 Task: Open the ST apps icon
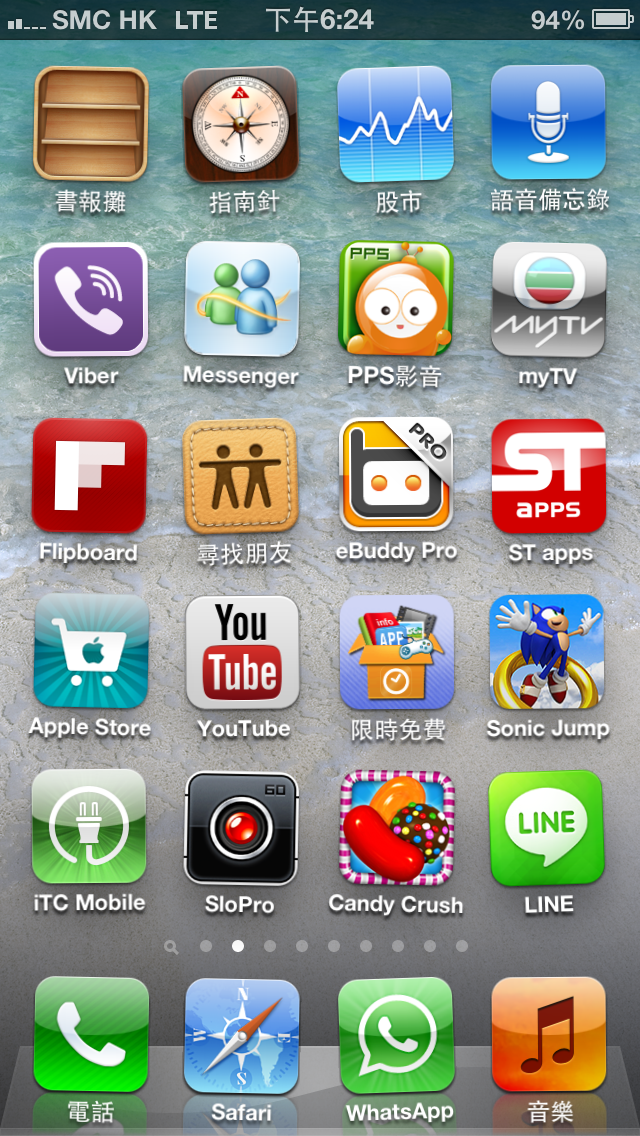click(x=548, y=476)
